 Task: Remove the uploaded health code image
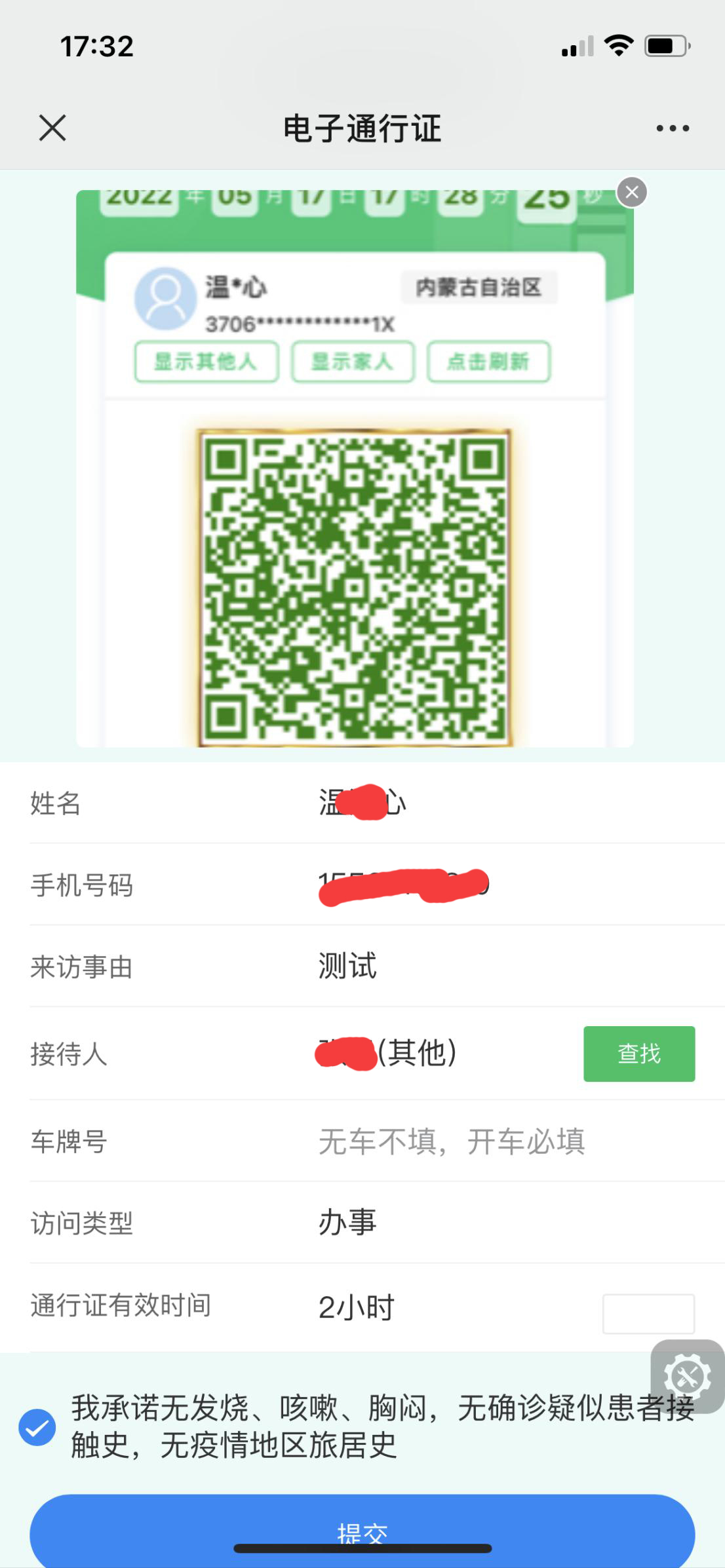coord(632,192)
